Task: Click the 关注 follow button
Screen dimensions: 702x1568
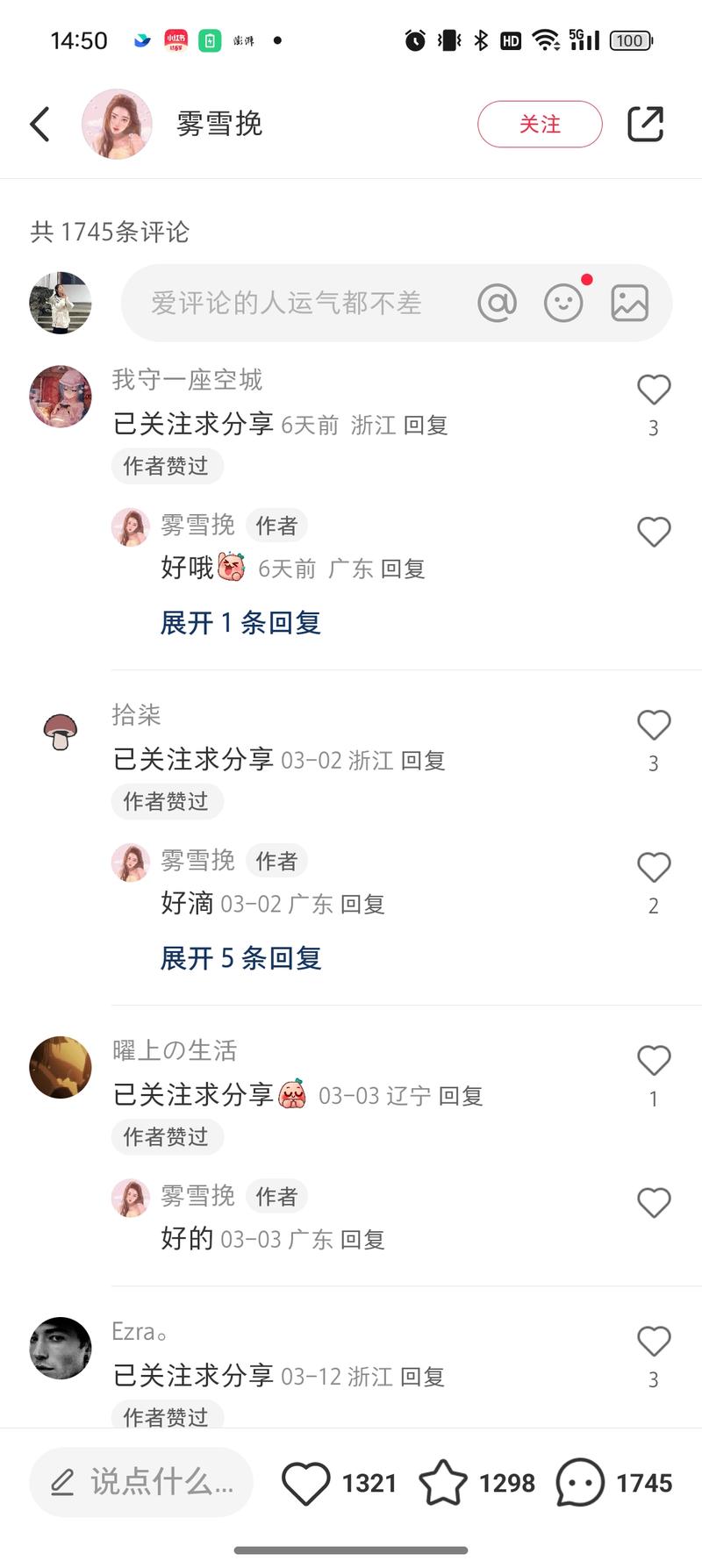Action: tap(540, 124)
